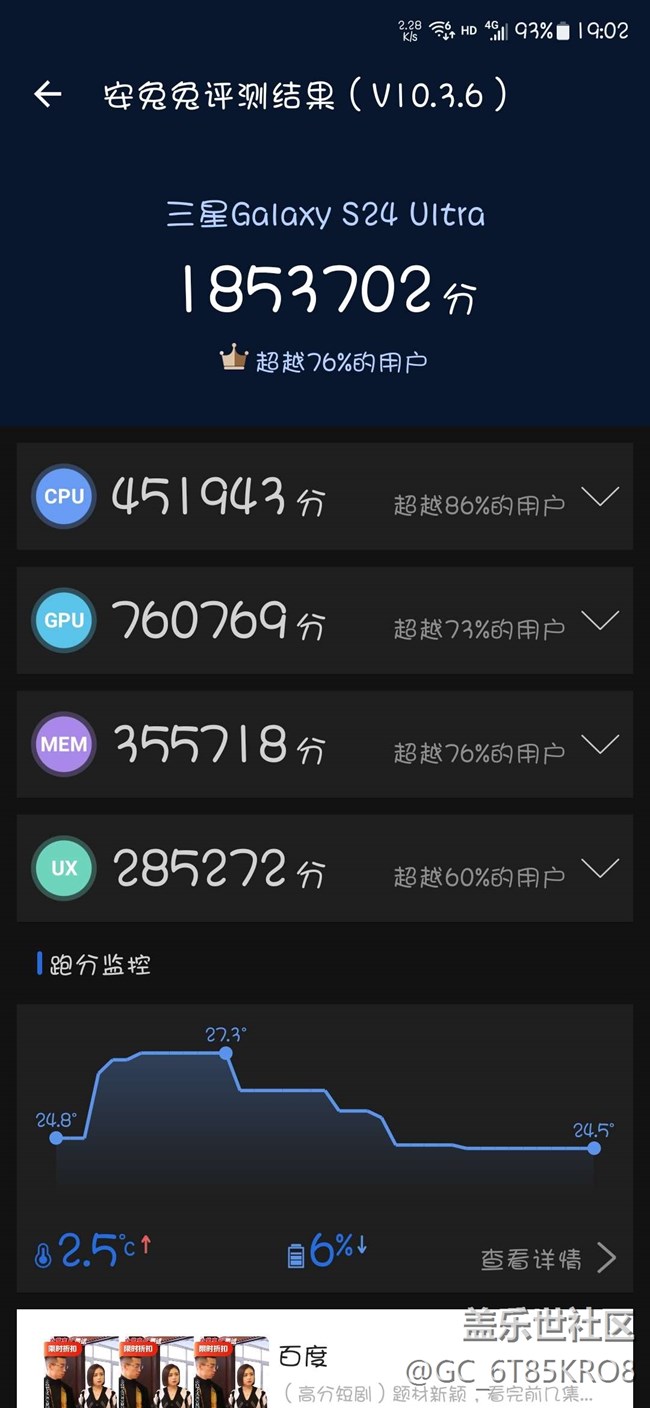Open the 百度 ad card
Viewport: 650px width, 1408px height.
point(324,1358)
